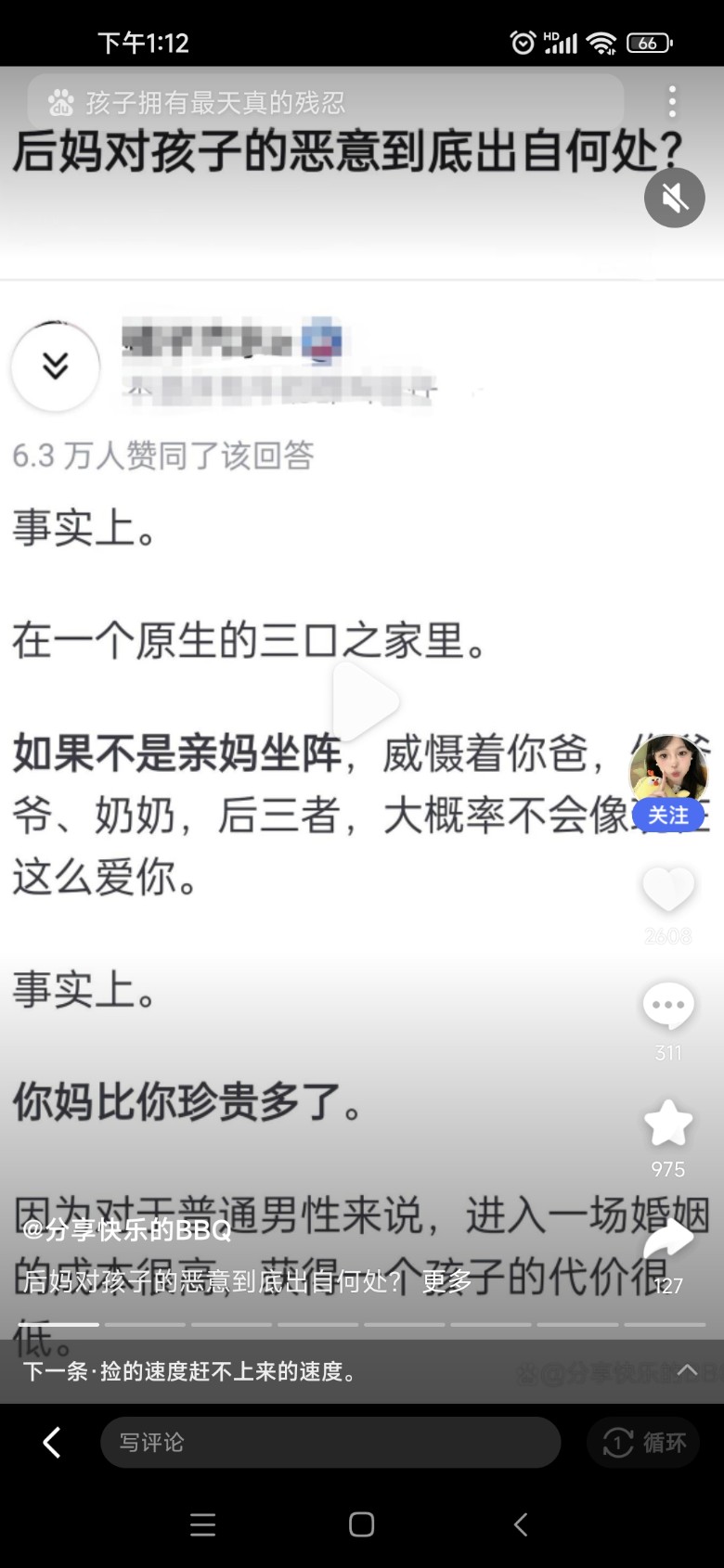Open the search bar 孩子拥有最天真的残忍
The width and height of the screenshot is (724, 1568).
(325, 102)
